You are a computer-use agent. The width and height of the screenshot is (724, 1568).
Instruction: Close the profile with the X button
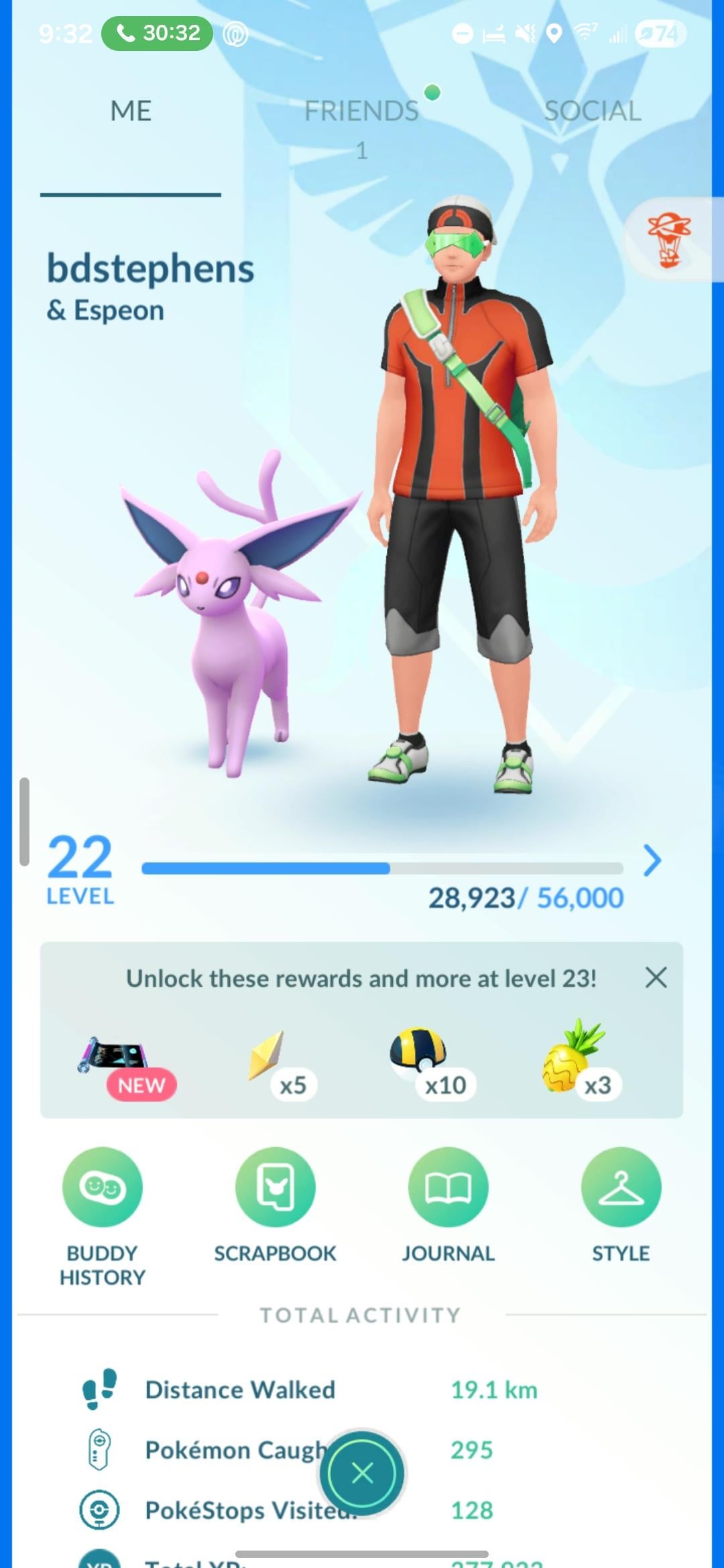click(x=362, y=1473)
